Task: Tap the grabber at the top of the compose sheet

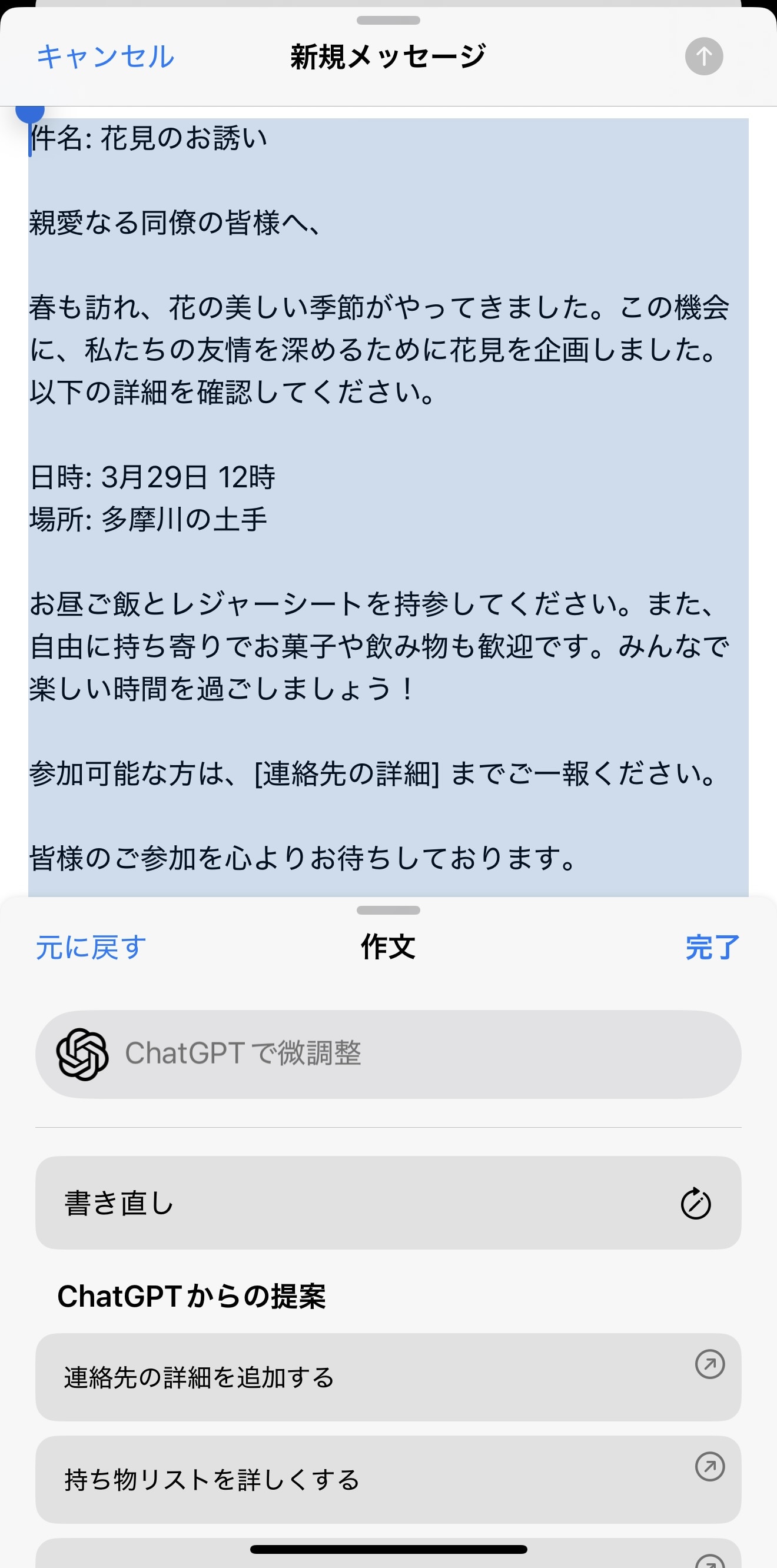Action: tap(388, 20)
